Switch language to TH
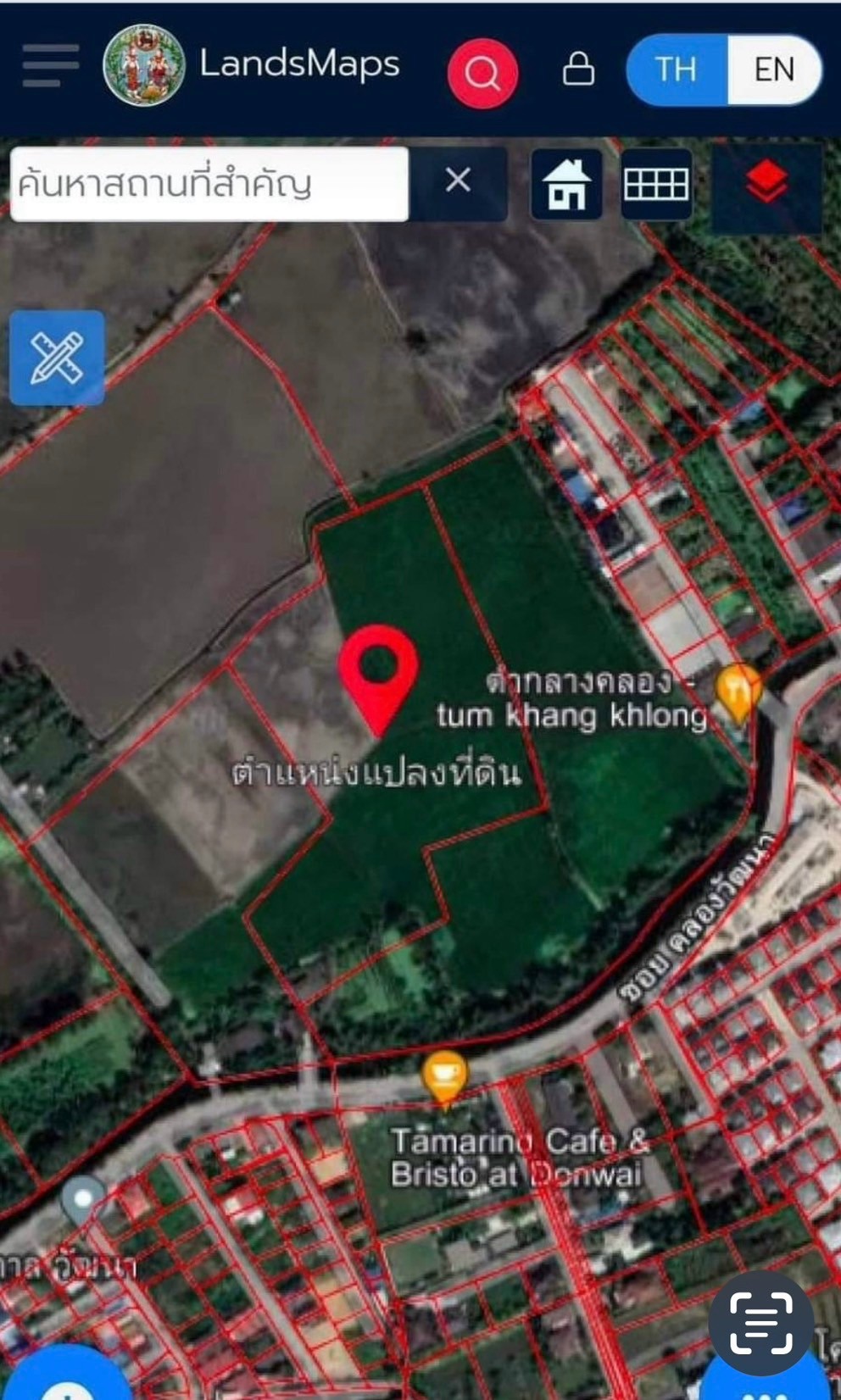This screenshot has width=841, height=1400. tap(677, 69)
